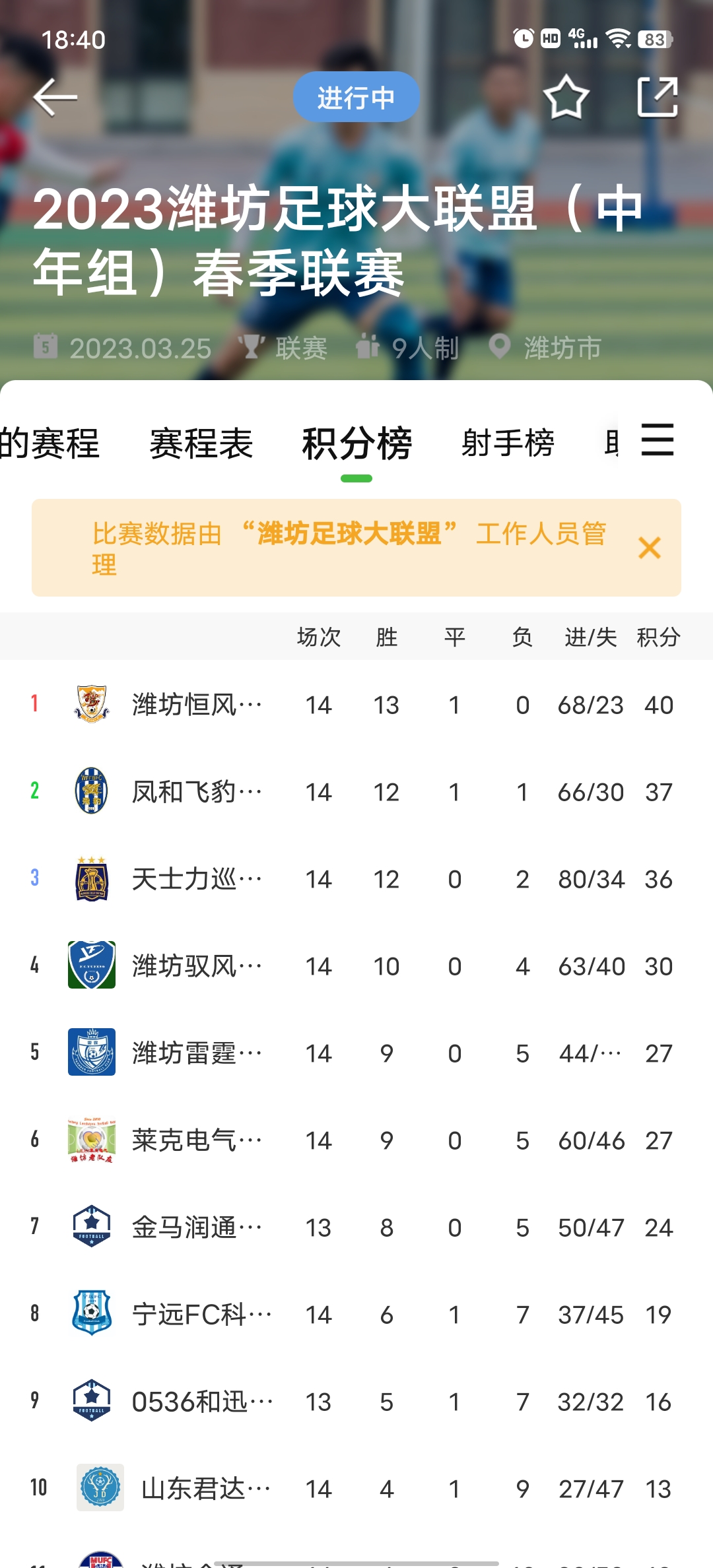Open the 射手榜 tab
This screenshot has width=713, height=1568.
tap(508, 443)
